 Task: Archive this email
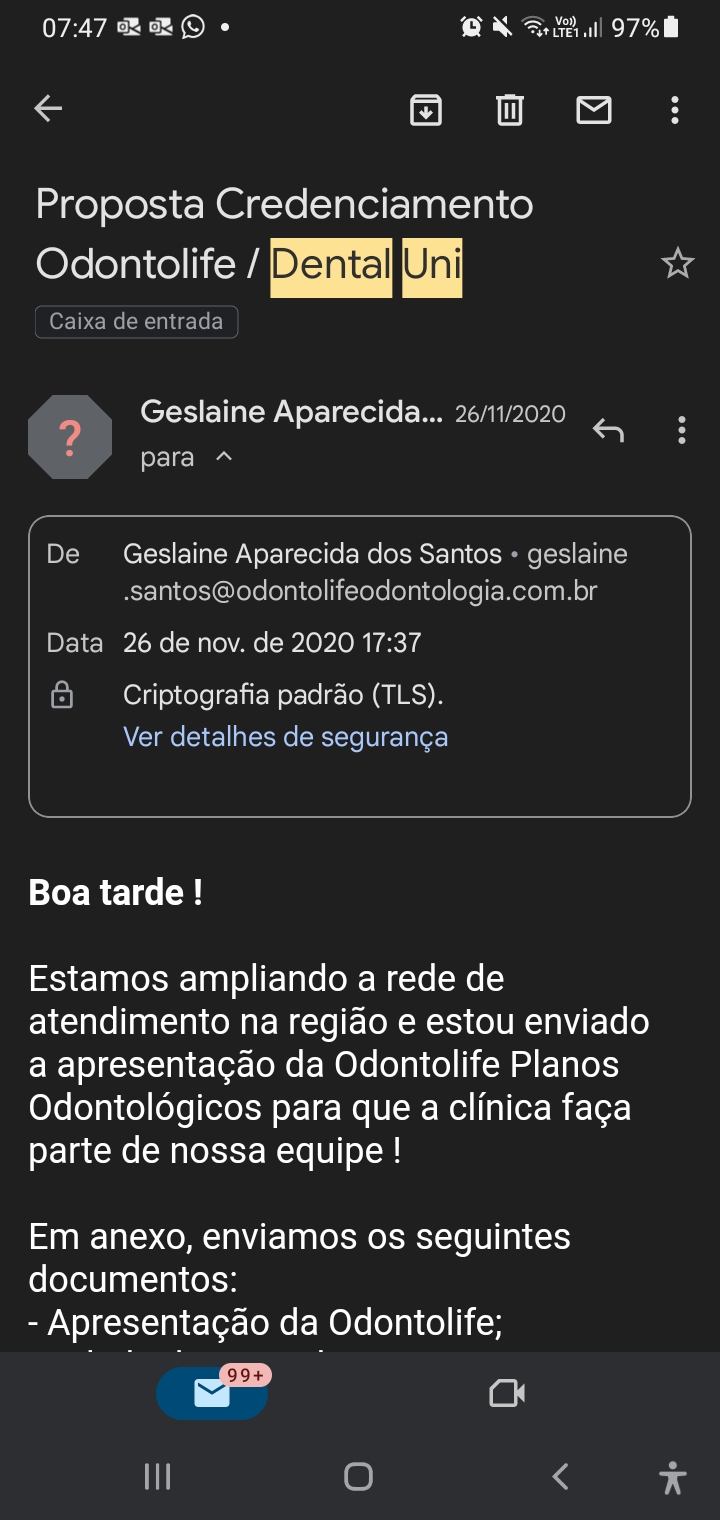[426, 109]
